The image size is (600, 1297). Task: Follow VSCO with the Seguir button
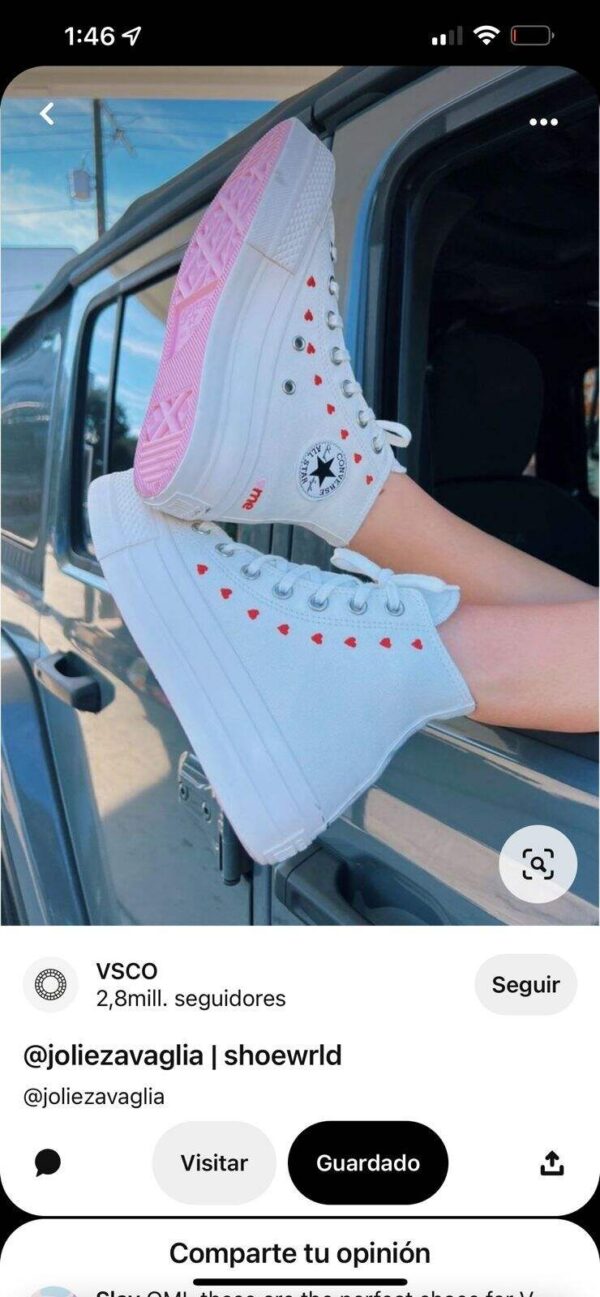pos(525,985)
